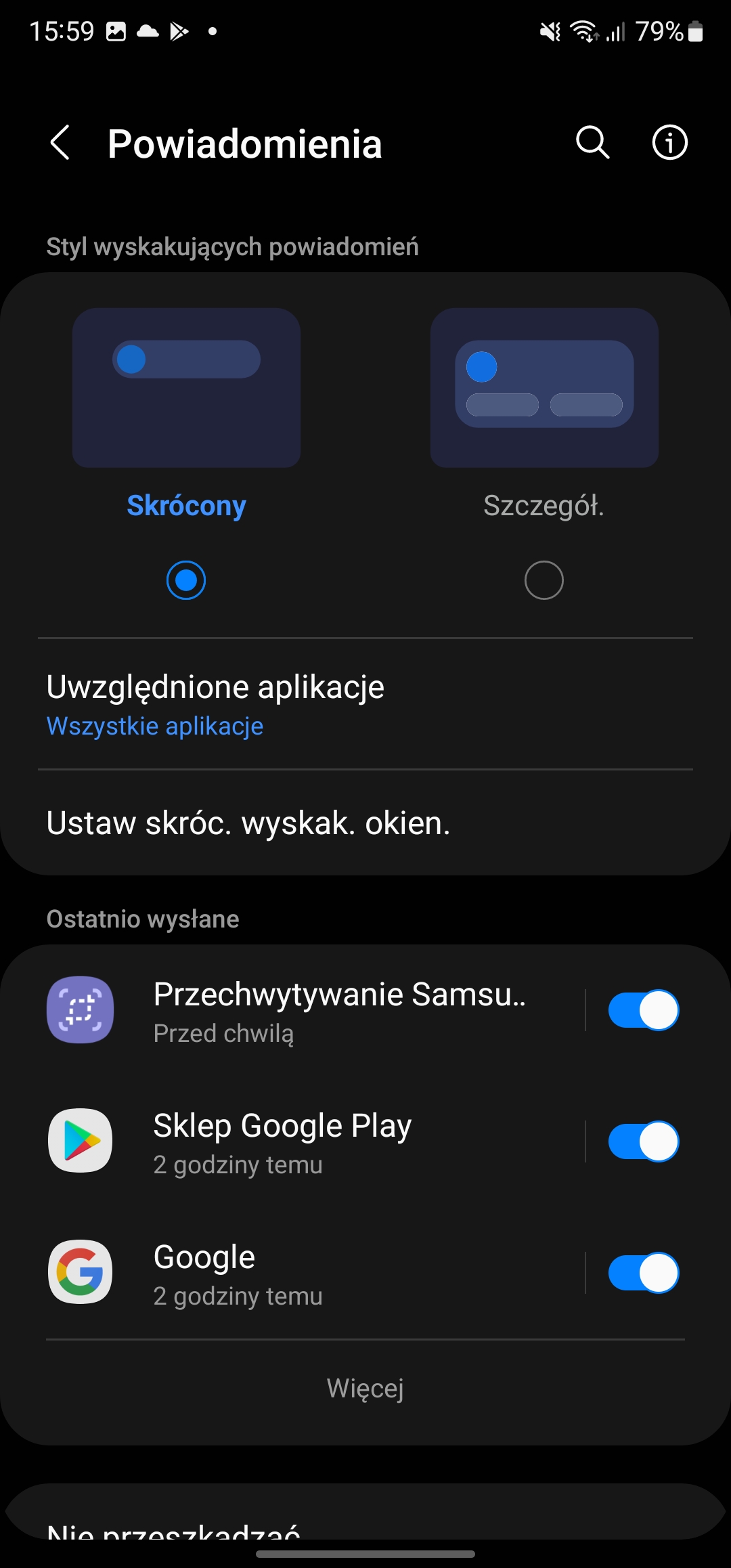Select the Skrócony pop-up style
This screenshot has height=1568, width=731.
(186, 580)
